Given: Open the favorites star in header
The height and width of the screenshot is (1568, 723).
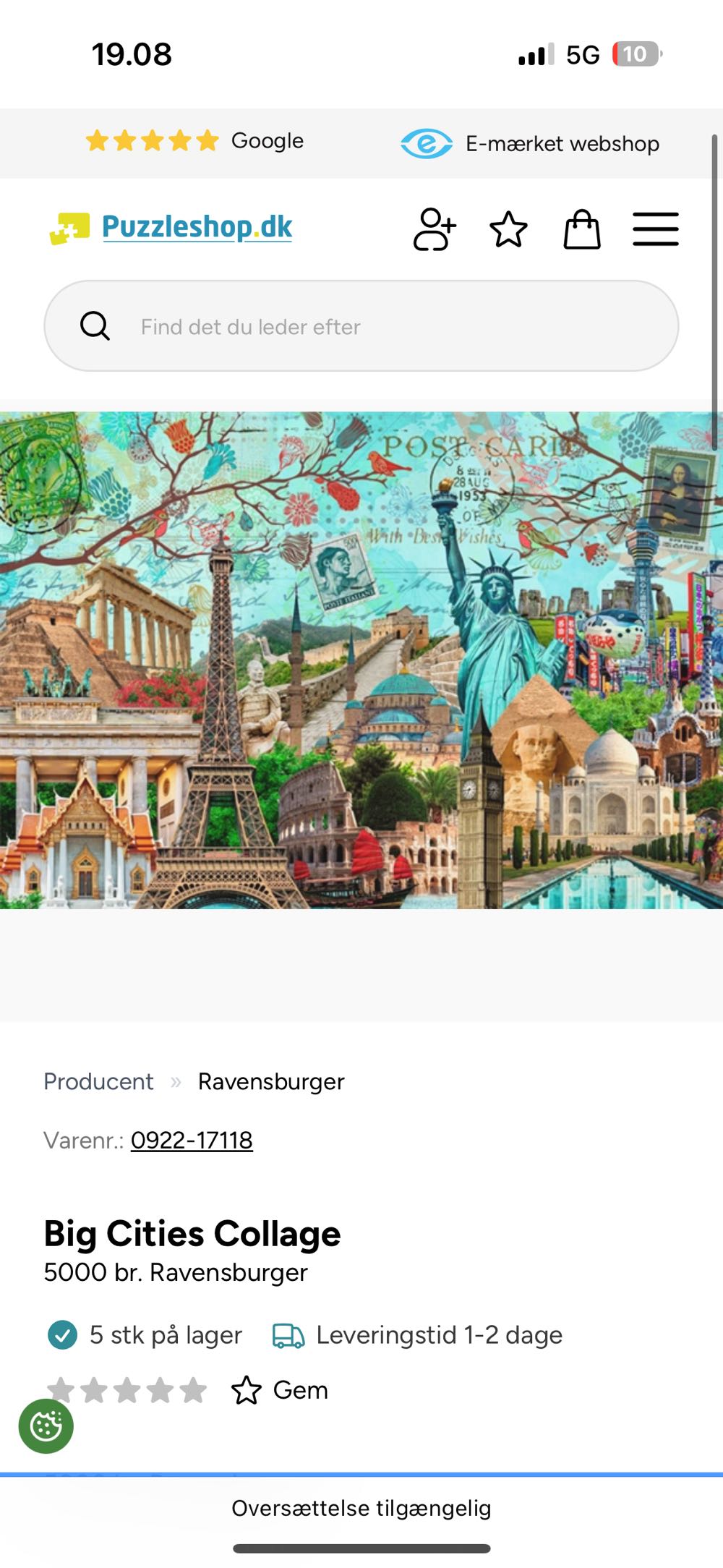Looking at the screenshot, I should click(x=508, y=229).
